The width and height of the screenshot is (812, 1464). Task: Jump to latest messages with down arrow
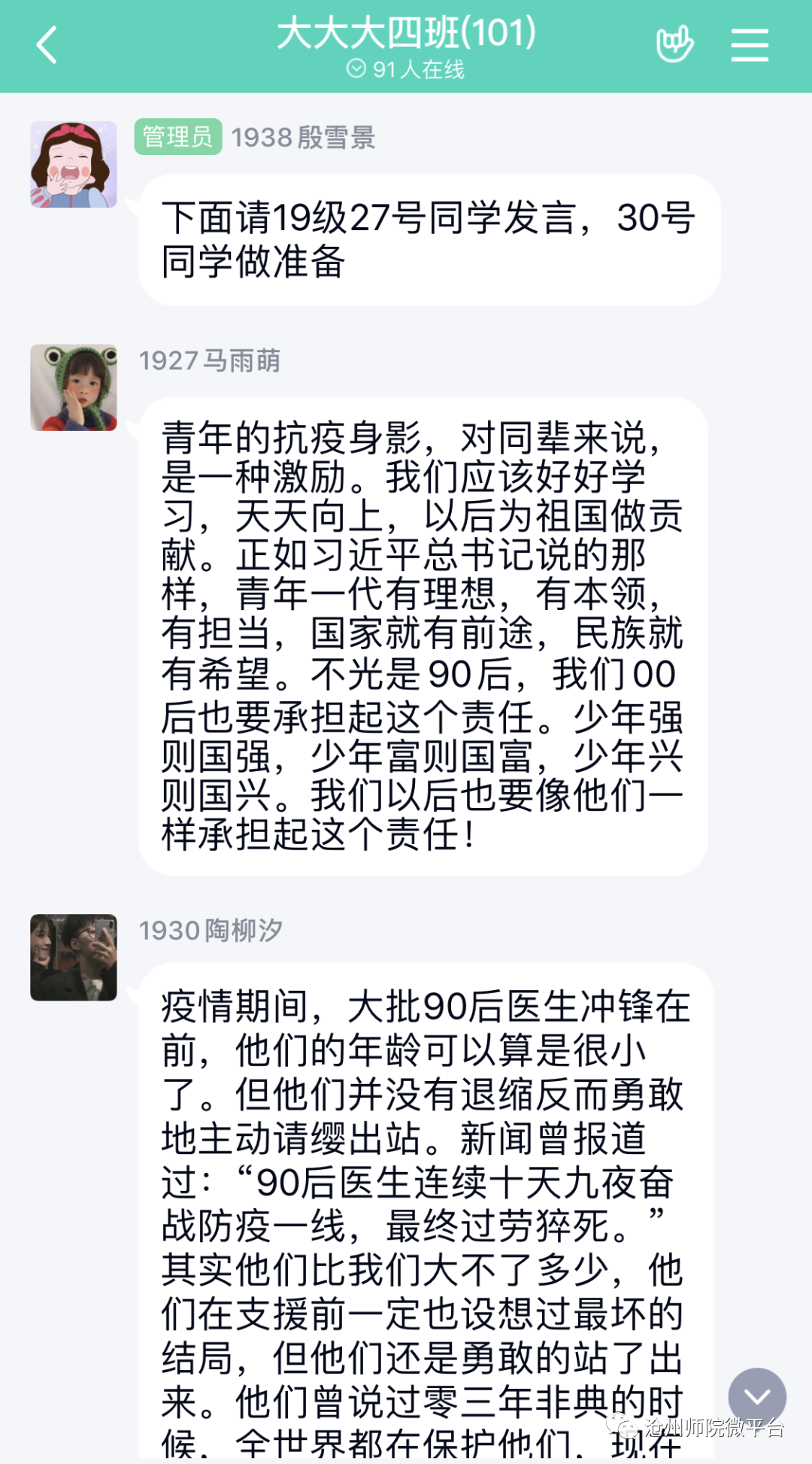point(756,1396)
